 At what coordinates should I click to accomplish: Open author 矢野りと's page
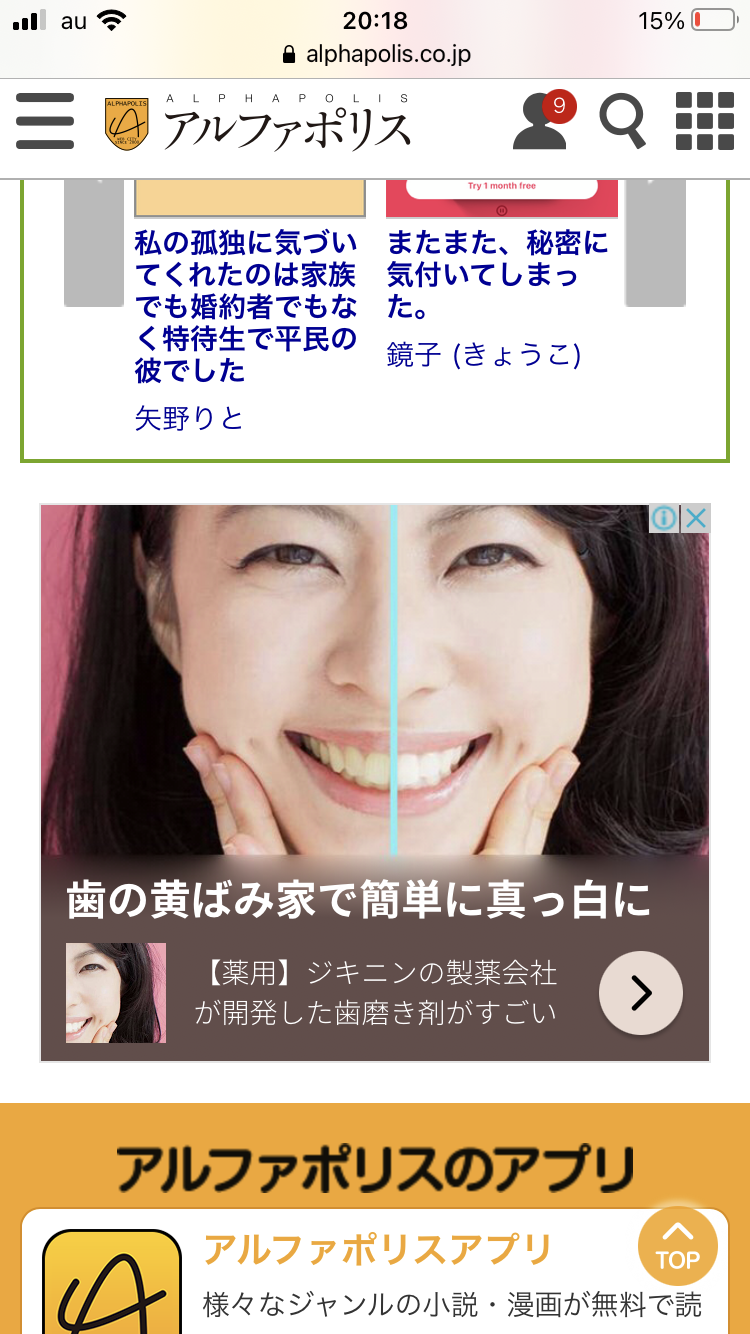189,418
